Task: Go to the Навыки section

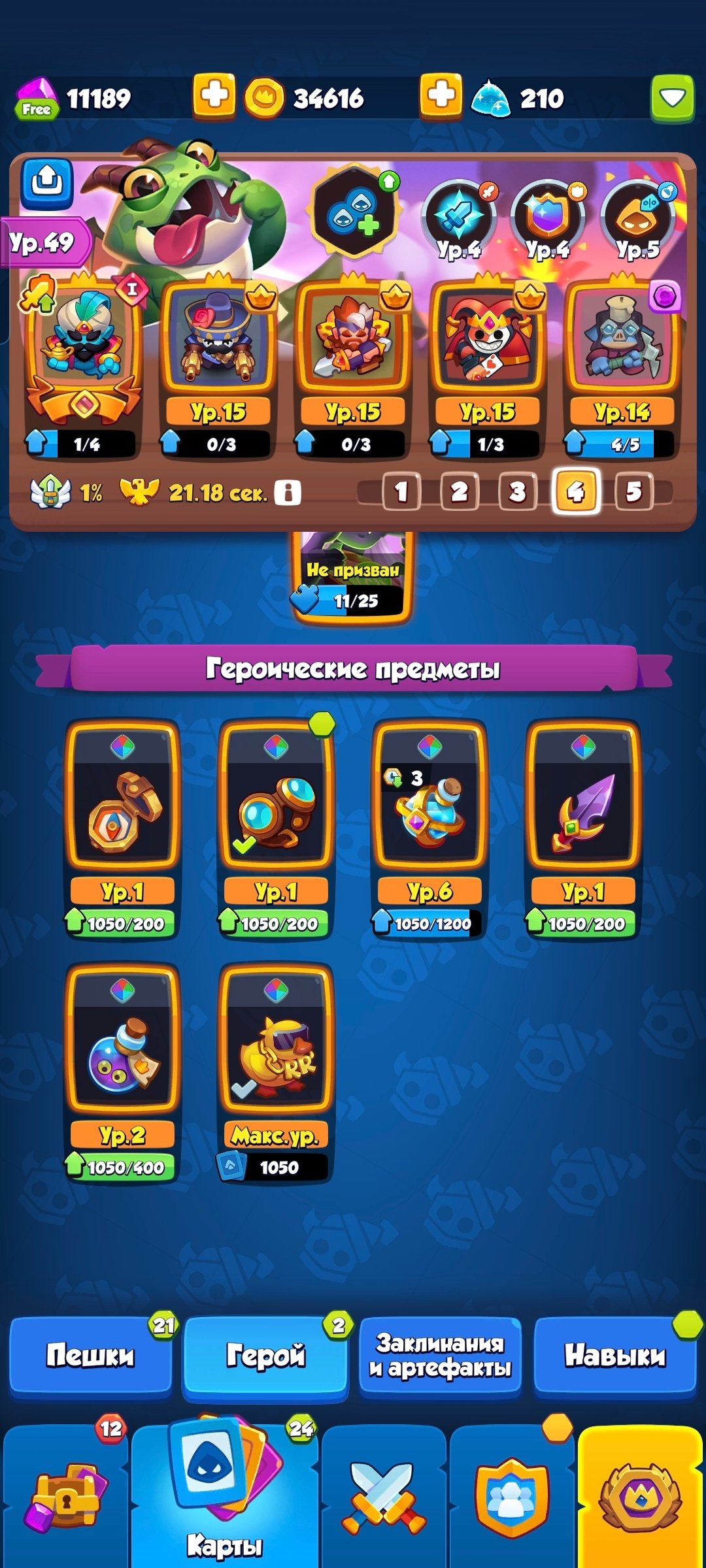Action: (615, 1355)
